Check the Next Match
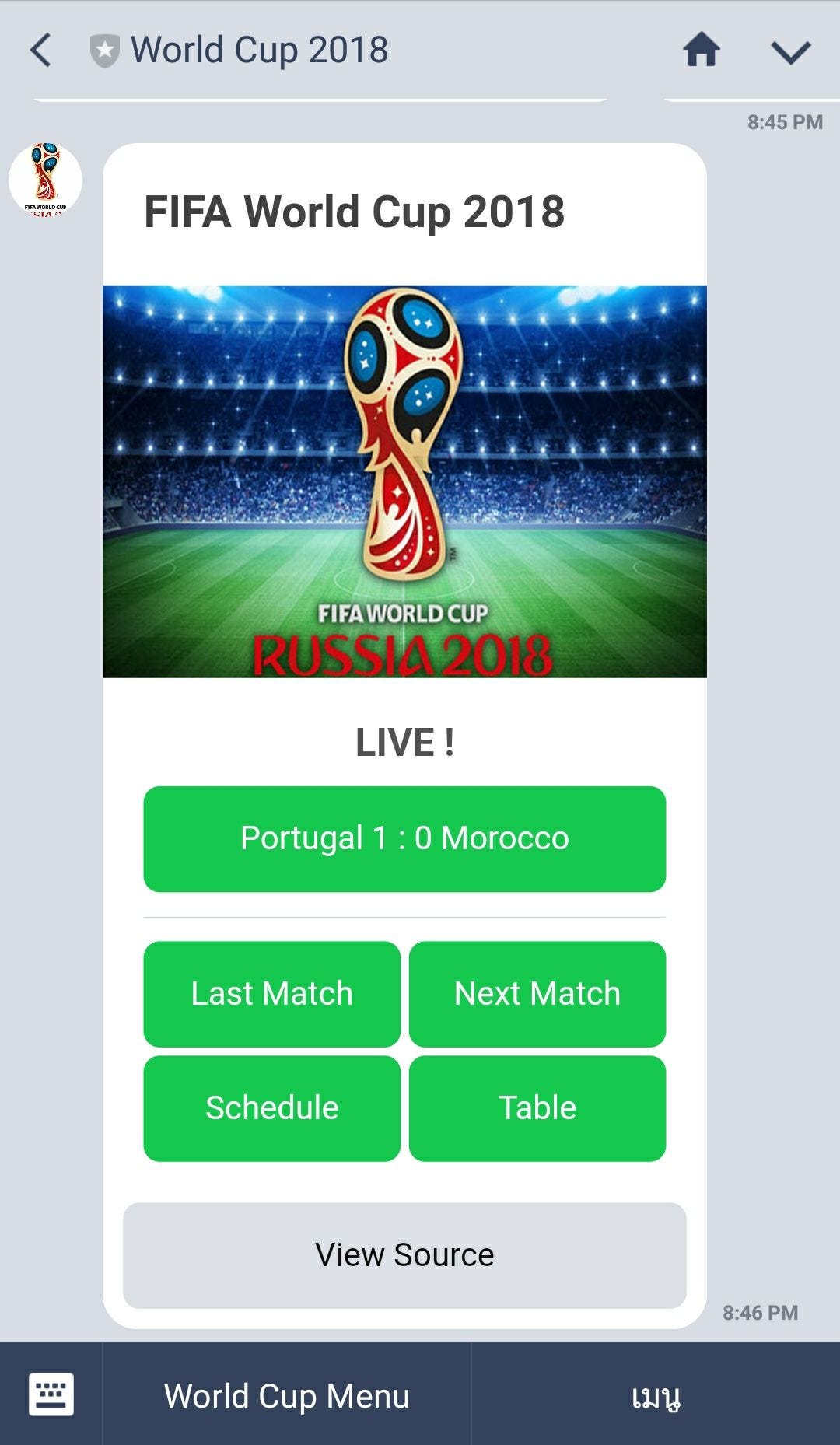The image size is (840, 1445). (x=537, y=994)
